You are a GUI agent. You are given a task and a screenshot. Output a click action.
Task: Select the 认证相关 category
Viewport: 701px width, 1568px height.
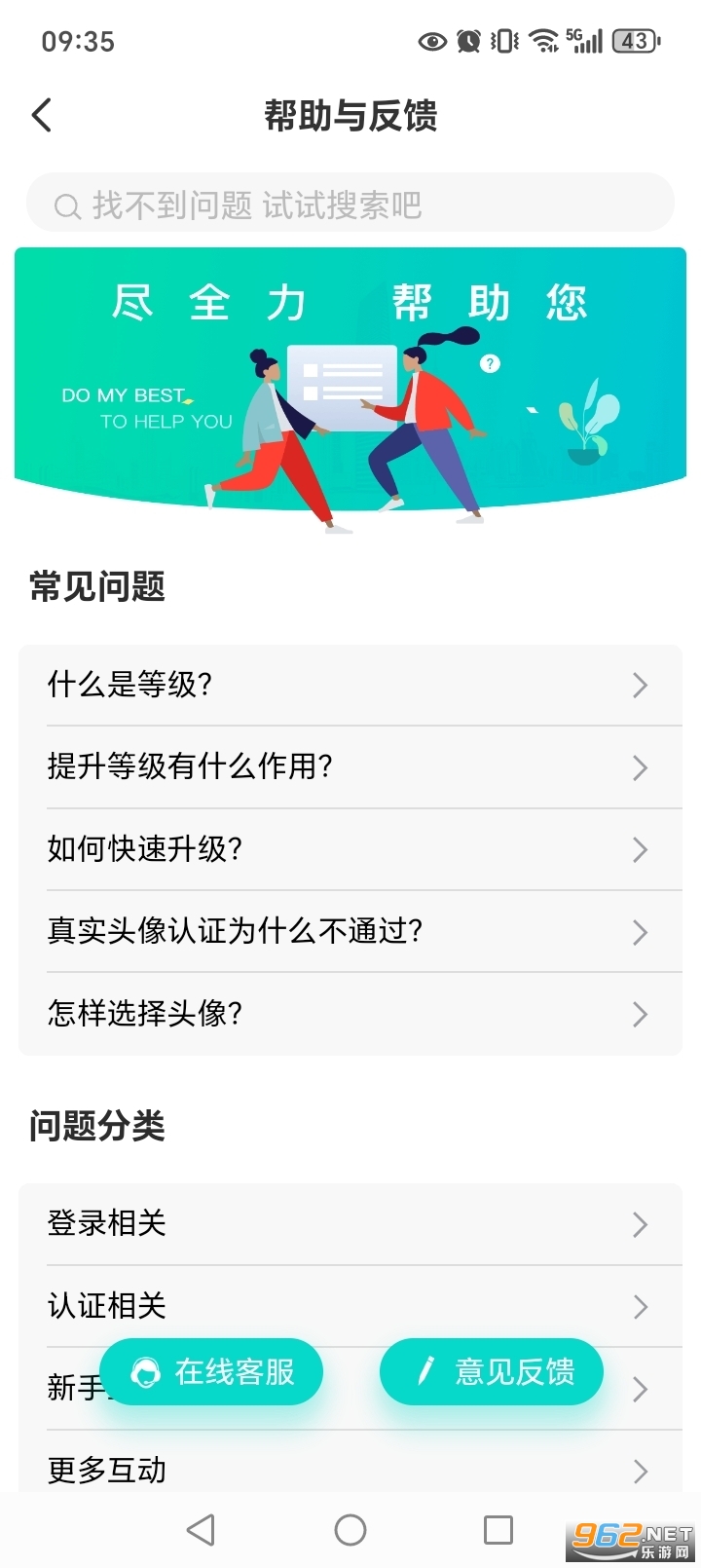point(350,1307)
